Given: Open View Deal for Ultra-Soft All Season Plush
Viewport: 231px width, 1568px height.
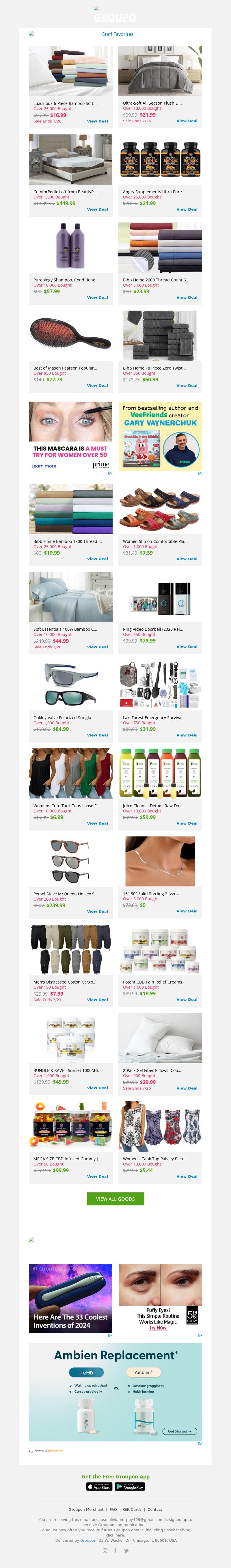Looking at the screenshot, I should 187,121.
